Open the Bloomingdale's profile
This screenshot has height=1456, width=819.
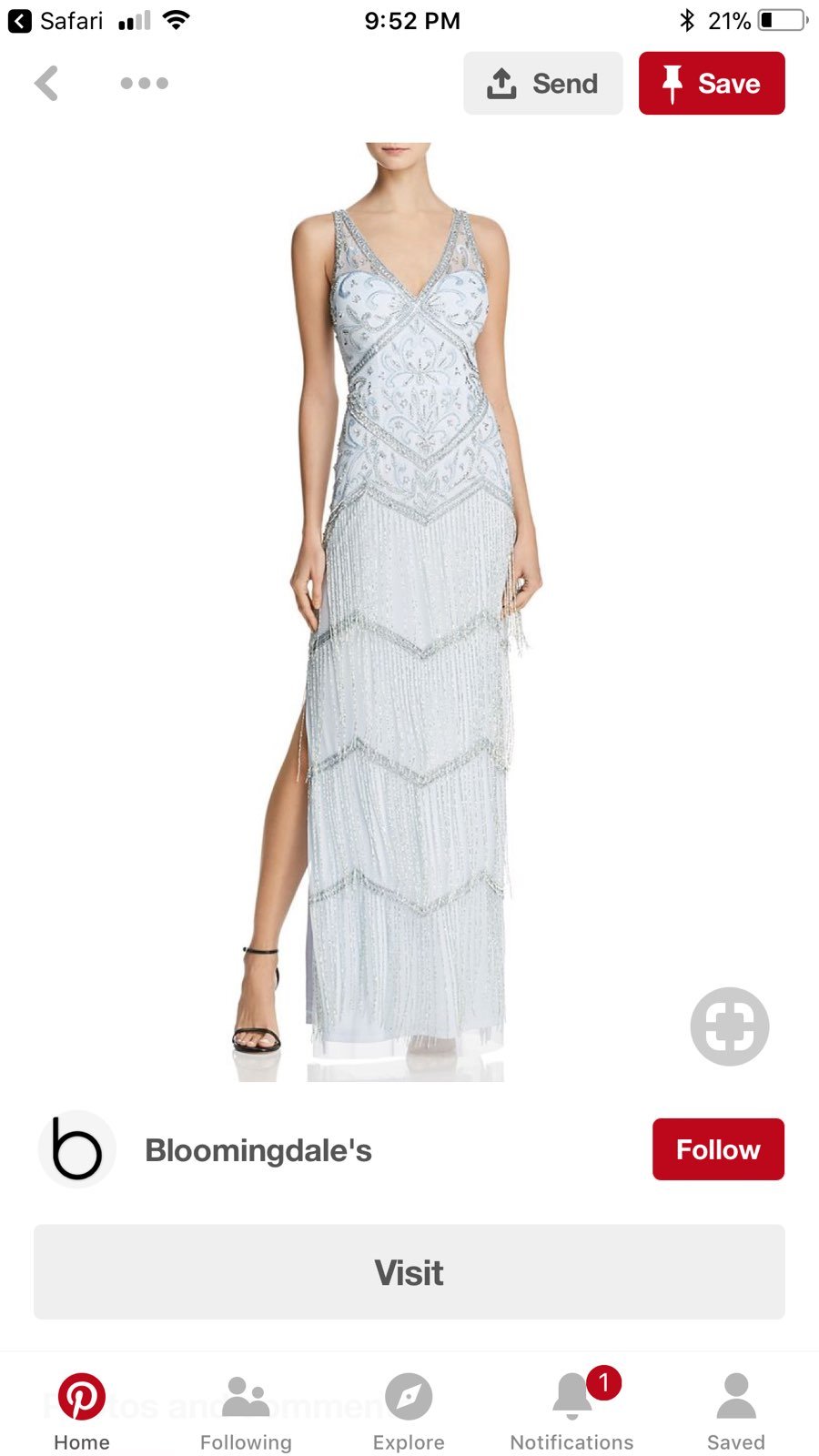258,1150
